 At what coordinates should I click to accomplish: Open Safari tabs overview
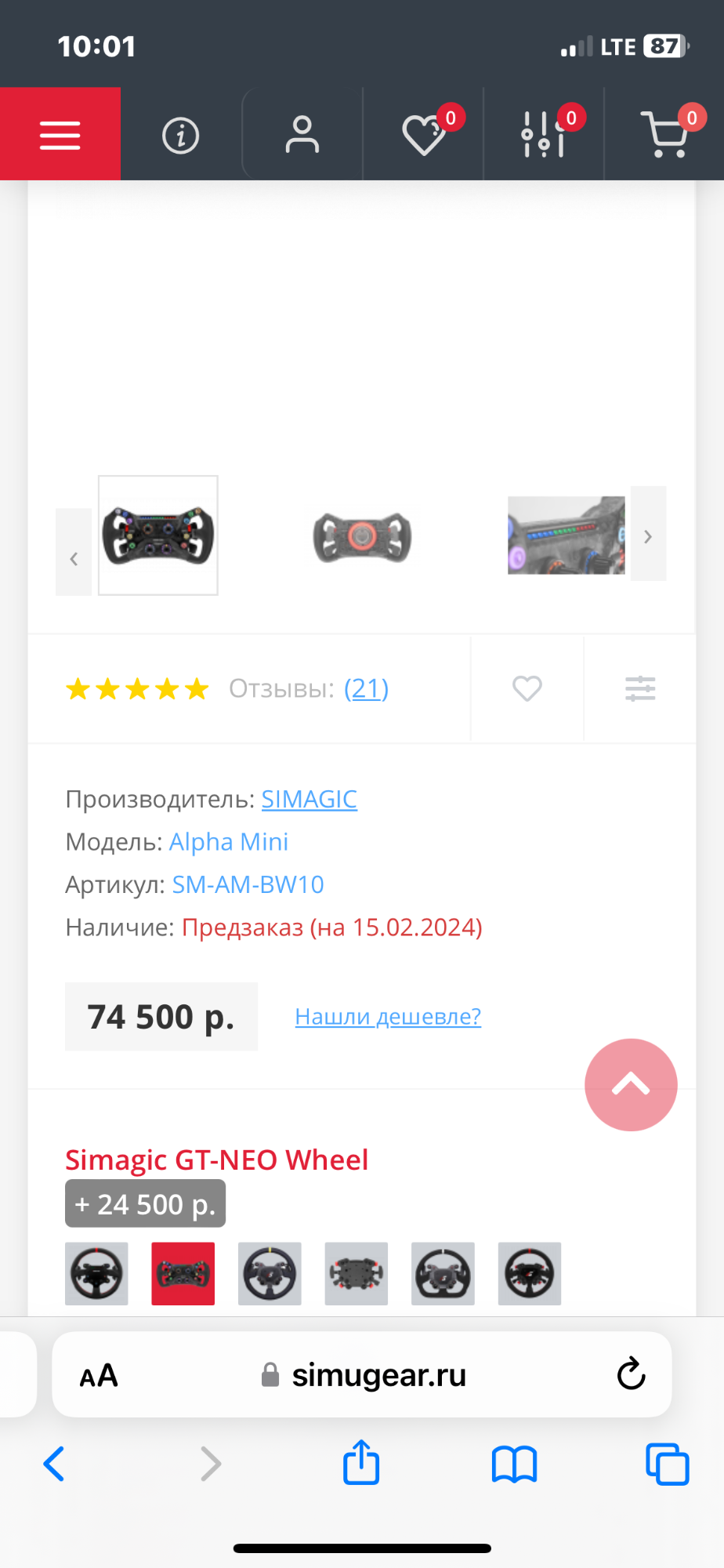pyautogui.click(x=667, y=1464)
